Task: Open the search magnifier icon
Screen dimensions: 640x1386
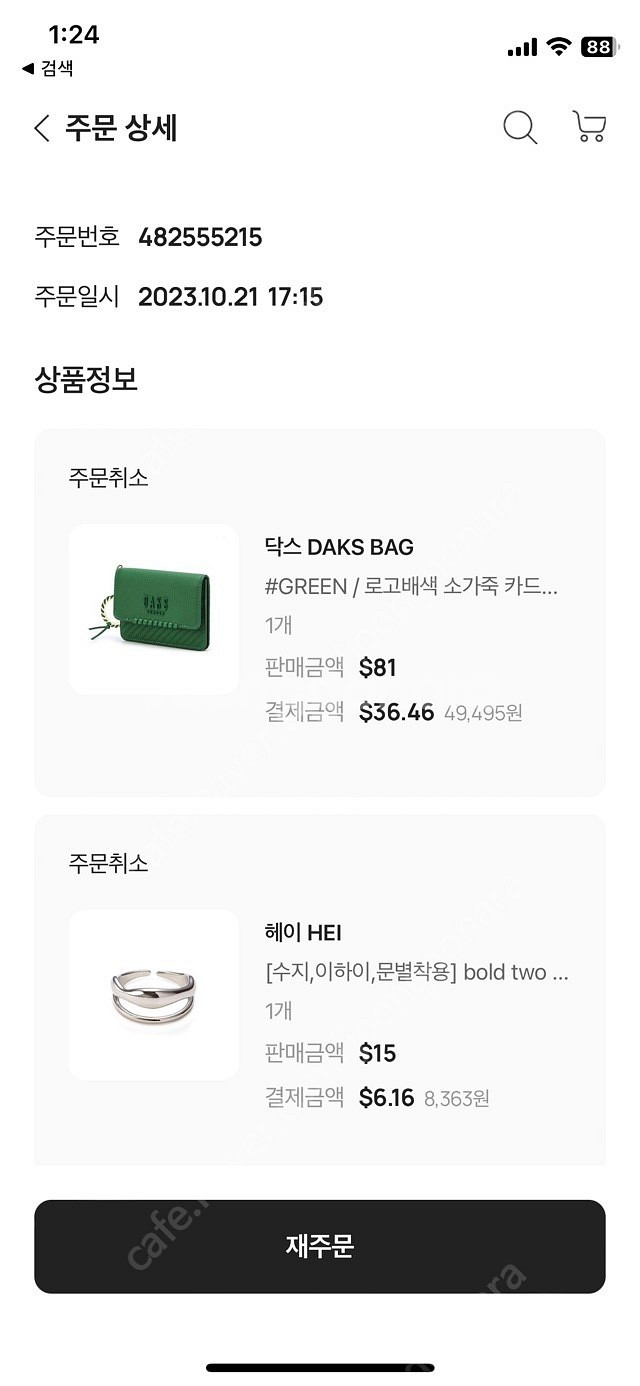Action: point(519,128)
